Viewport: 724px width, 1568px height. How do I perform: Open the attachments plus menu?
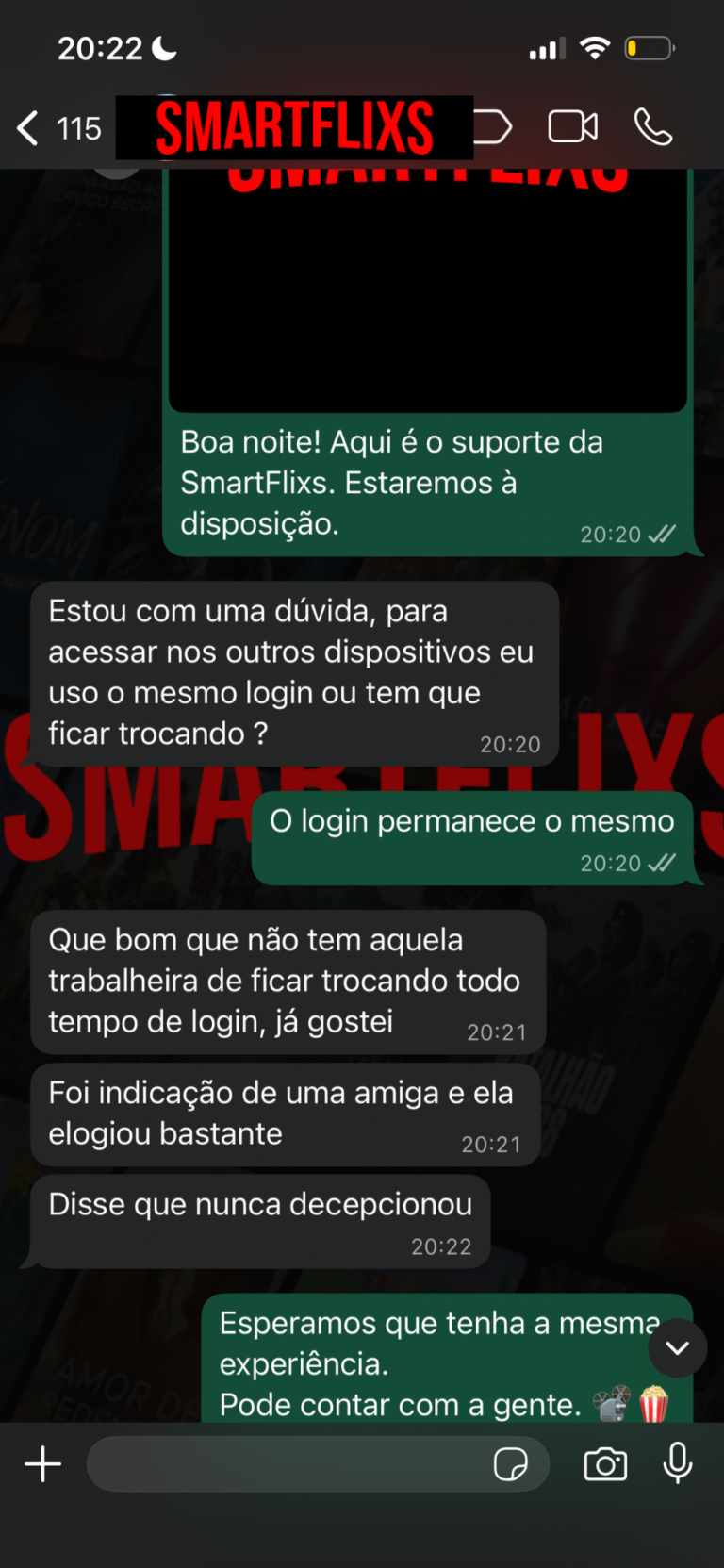point(42,1464)
